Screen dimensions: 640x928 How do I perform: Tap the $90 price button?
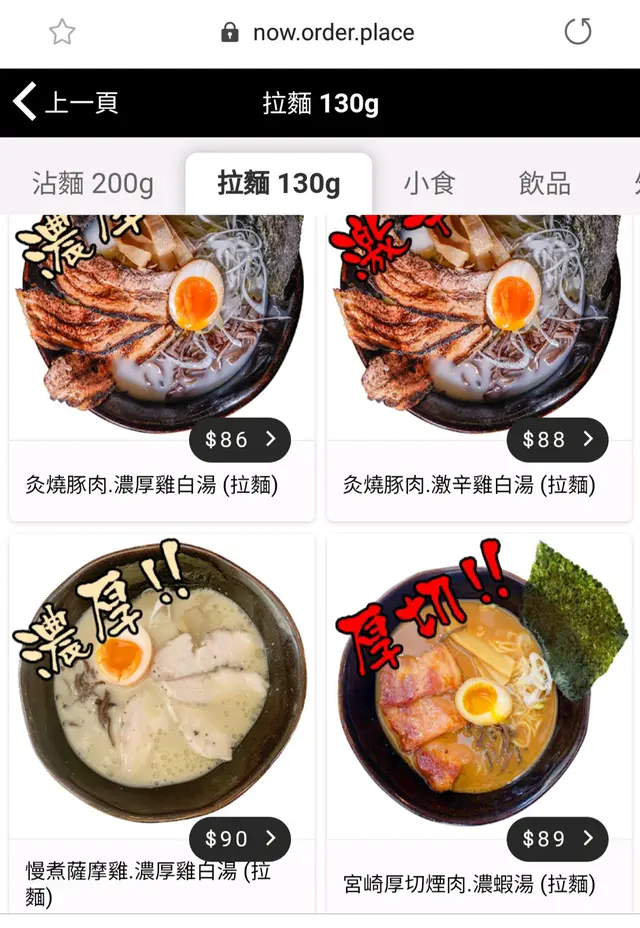click(240, 839)
